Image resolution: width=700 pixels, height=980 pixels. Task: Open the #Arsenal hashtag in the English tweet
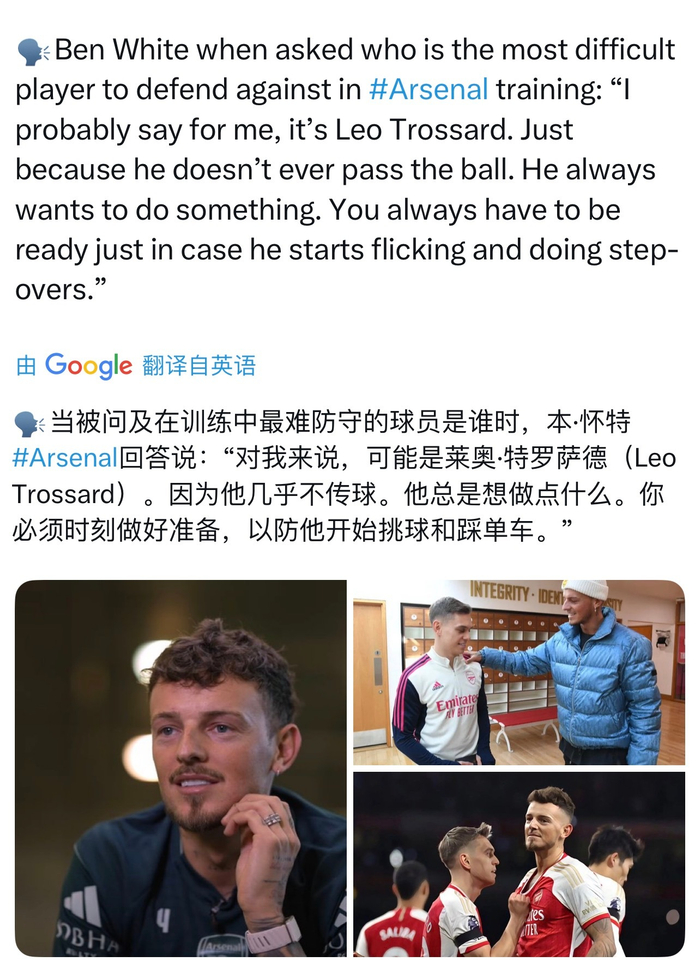click(x=429, y=90)
